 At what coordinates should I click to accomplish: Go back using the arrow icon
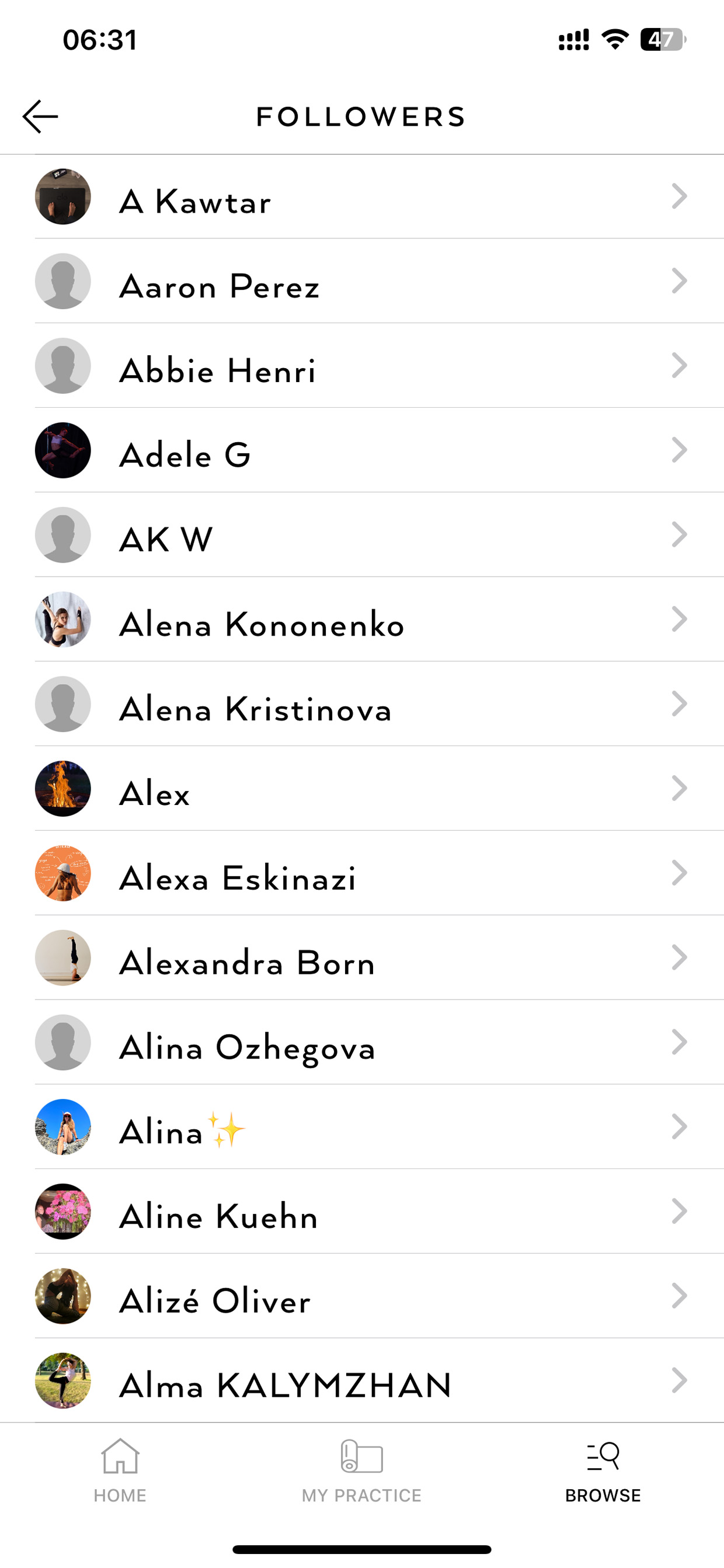(x=40, y=116)
